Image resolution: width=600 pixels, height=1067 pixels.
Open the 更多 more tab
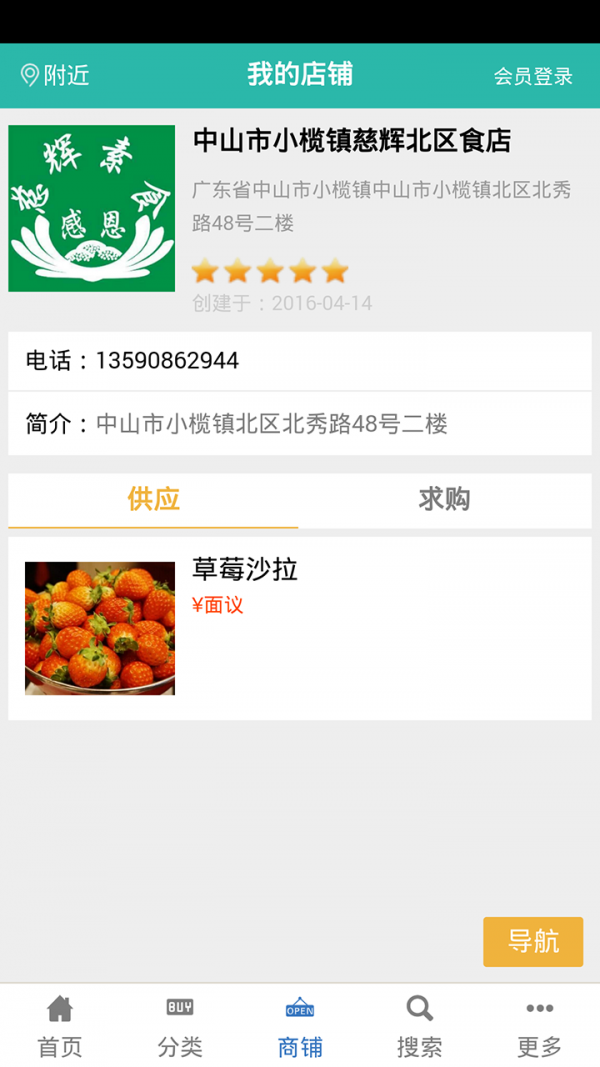click(540, 1026)
